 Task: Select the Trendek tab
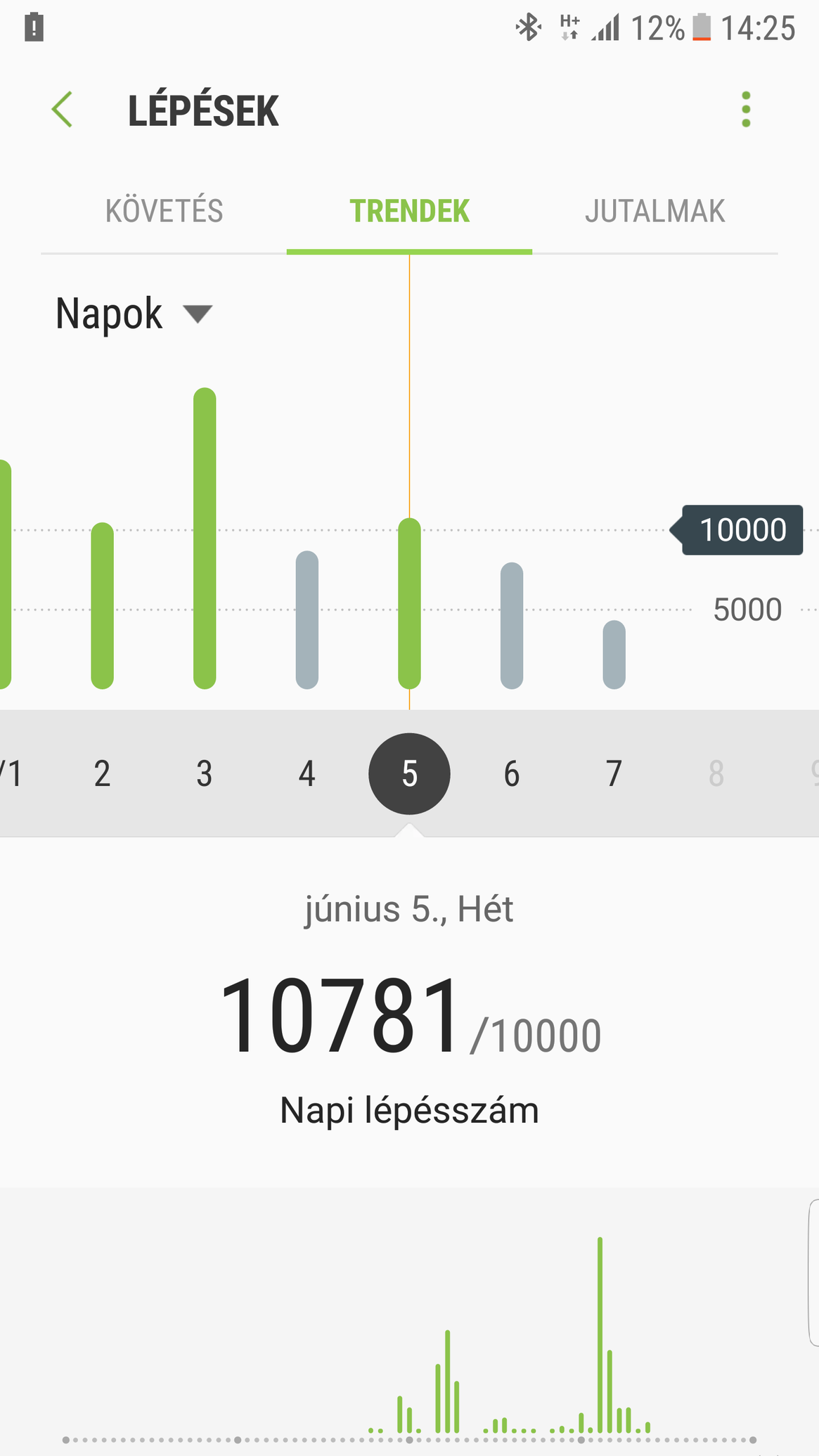(409, 211)
